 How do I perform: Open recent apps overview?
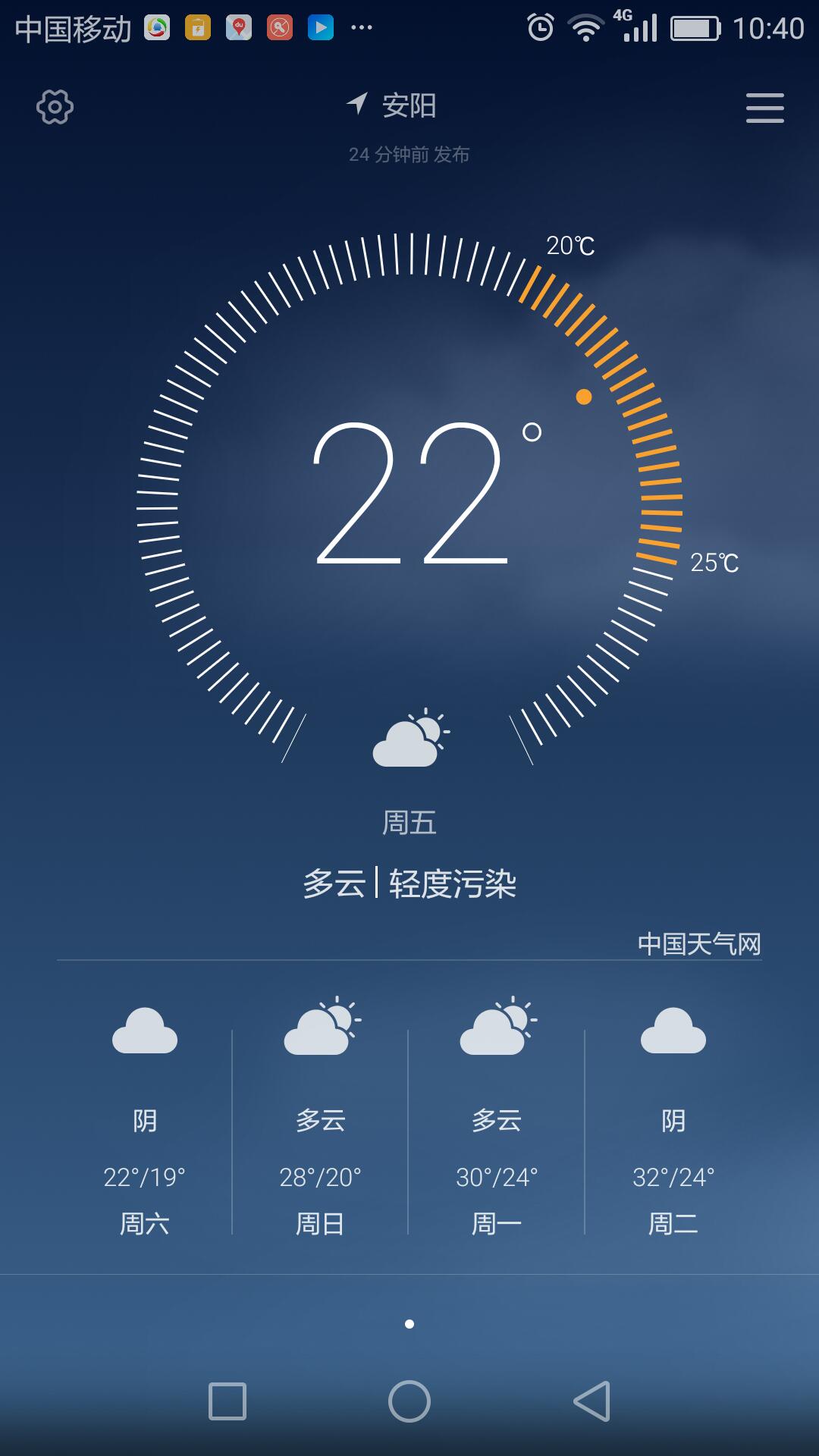[x=227, y=1401]
